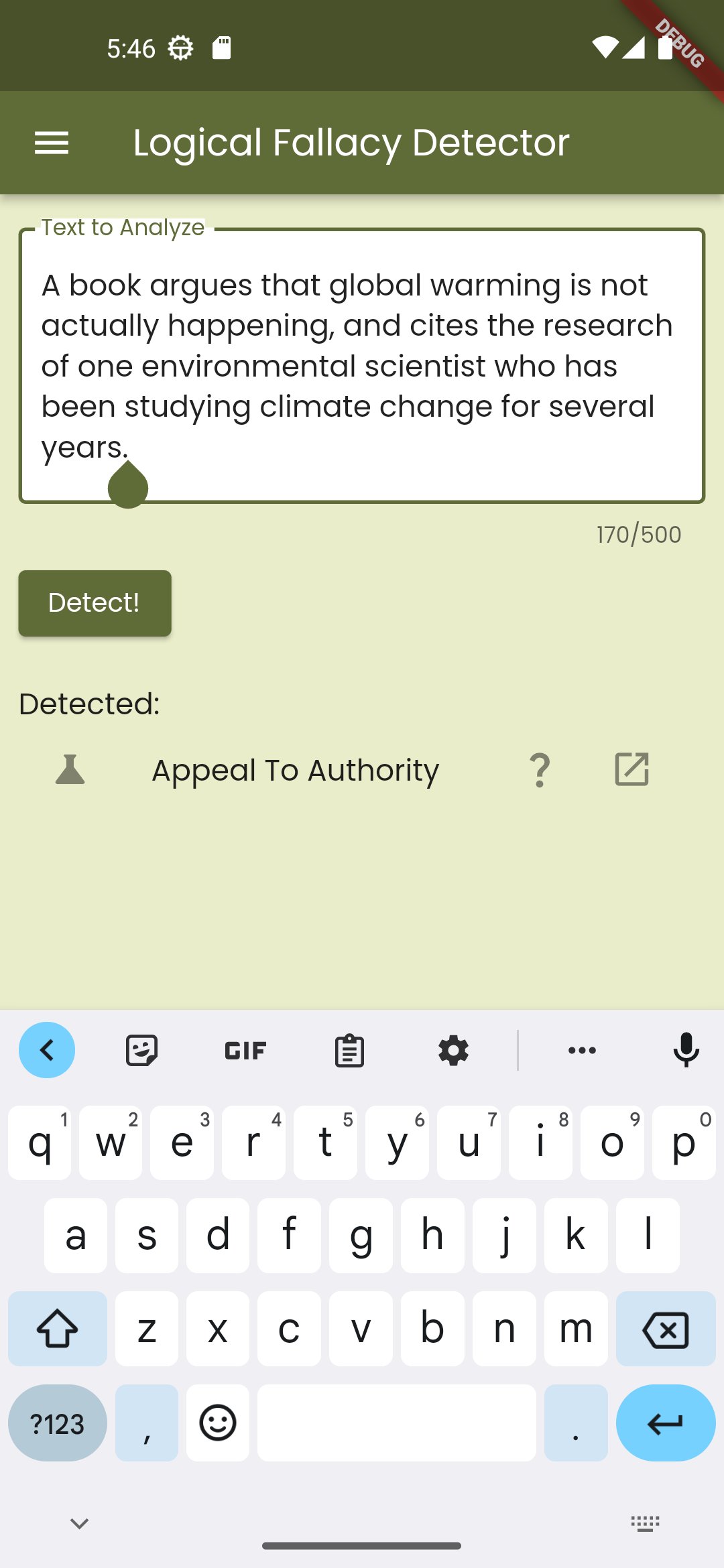Tap inside the Text to Analyze field
This screenshot has height=1568, width=724.
(362, 365)
